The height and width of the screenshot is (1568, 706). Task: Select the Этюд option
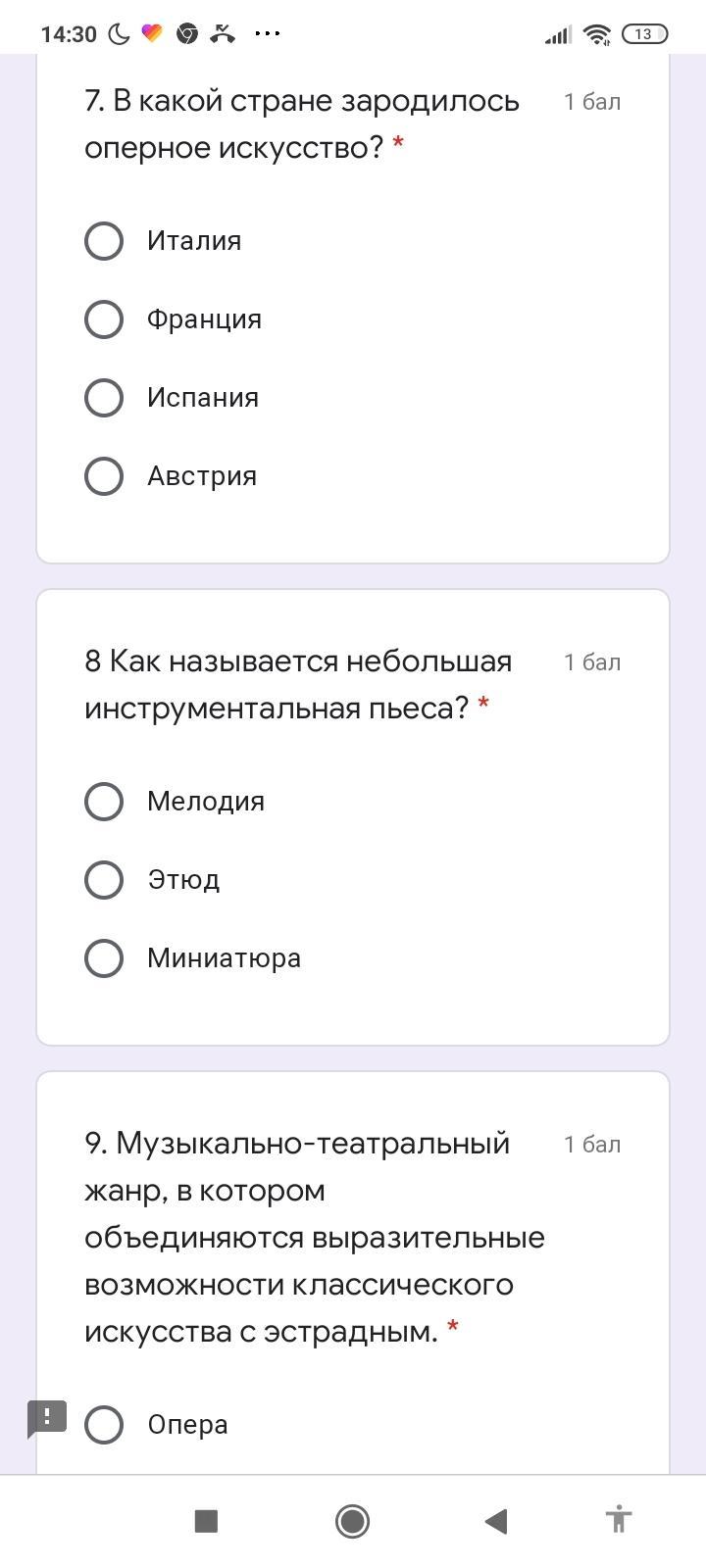[x=104, y=880]
